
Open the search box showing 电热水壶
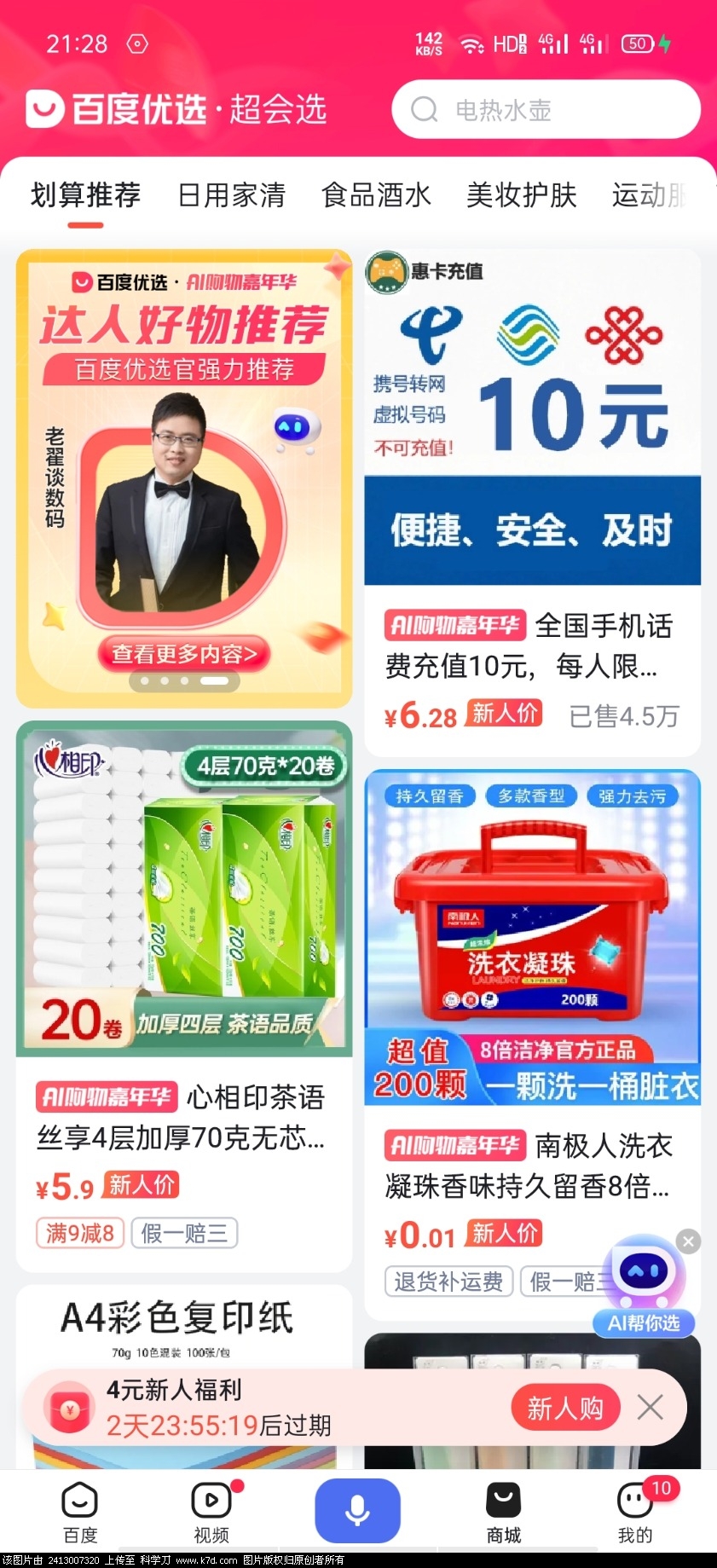coord(546,110)
